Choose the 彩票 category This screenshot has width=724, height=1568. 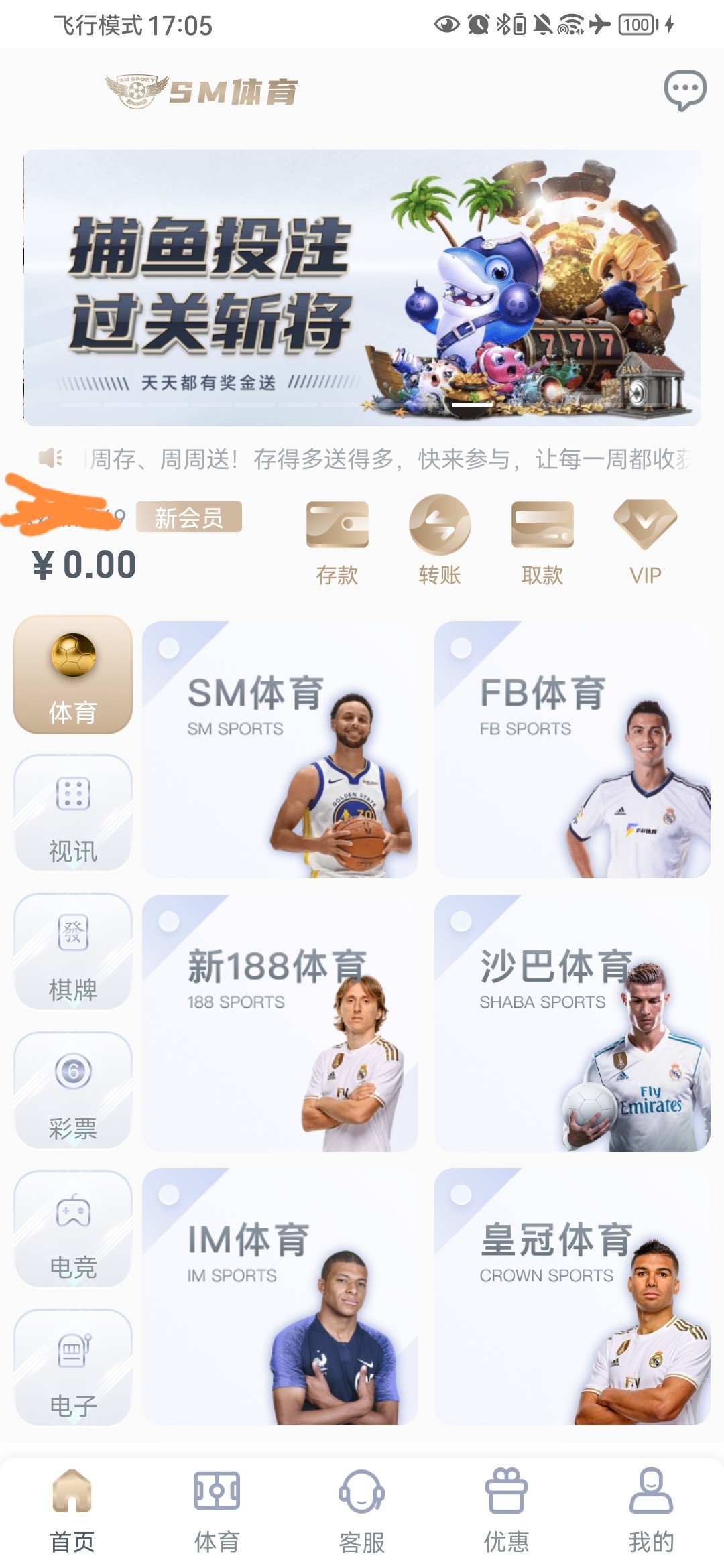point(73,1090)
